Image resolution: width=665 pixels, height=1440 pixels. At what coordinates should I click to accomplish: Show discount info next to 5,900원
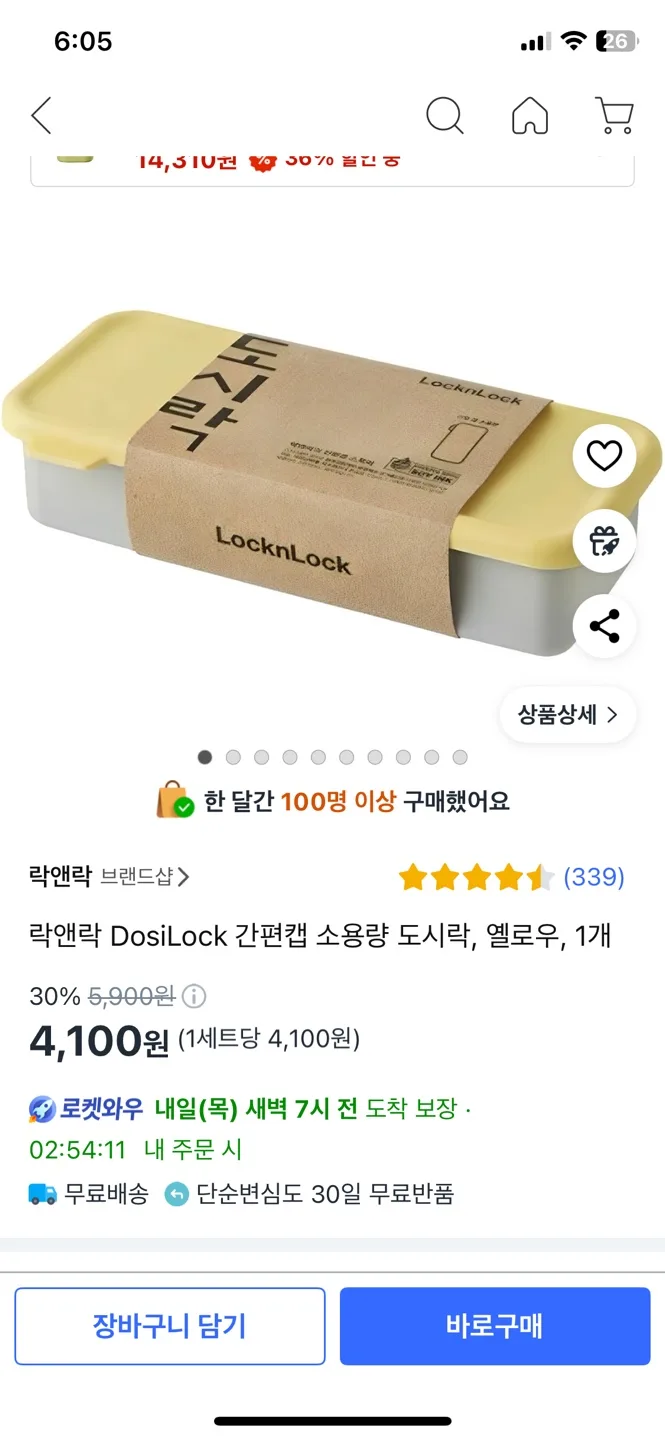tap(194, 996)
